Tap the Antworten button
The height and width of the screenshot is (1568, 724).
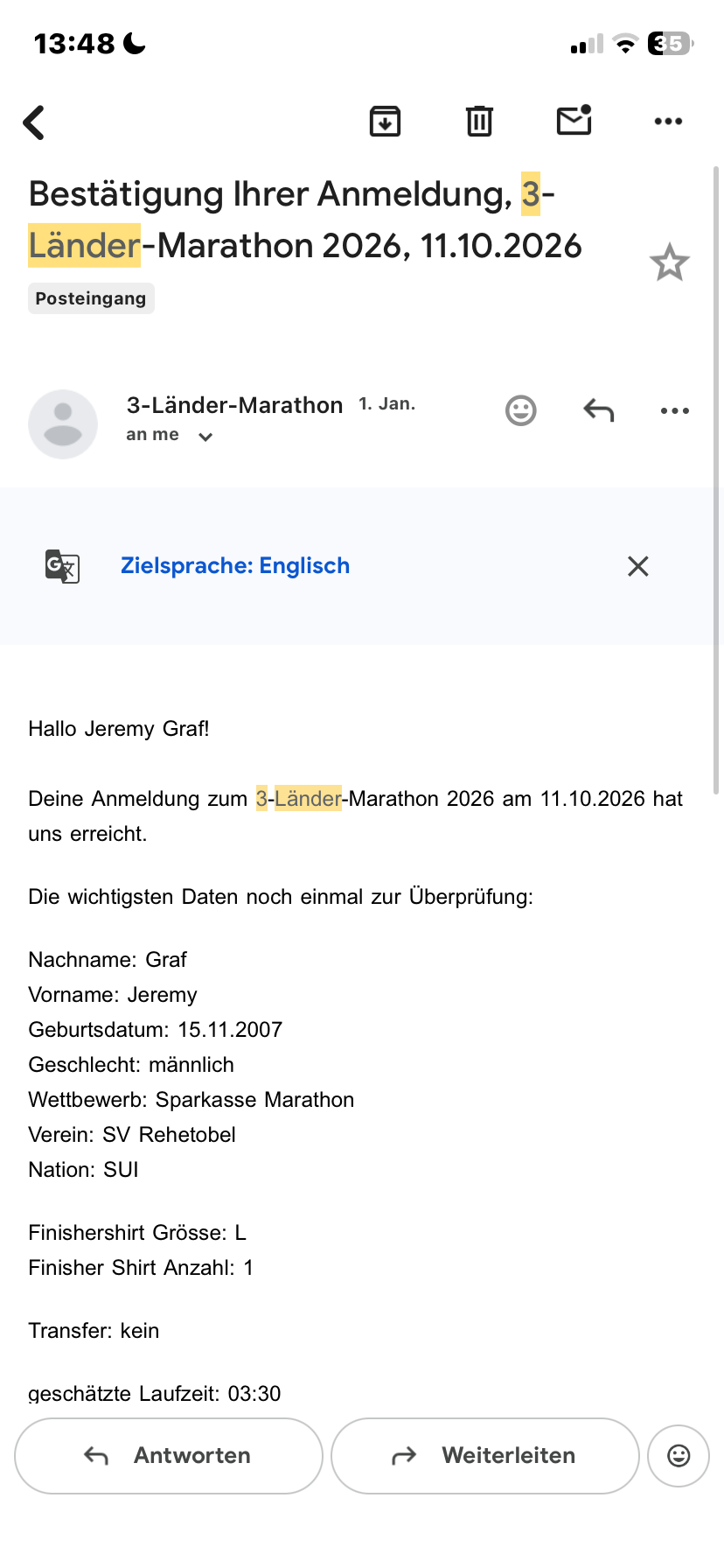point(169,1456)
